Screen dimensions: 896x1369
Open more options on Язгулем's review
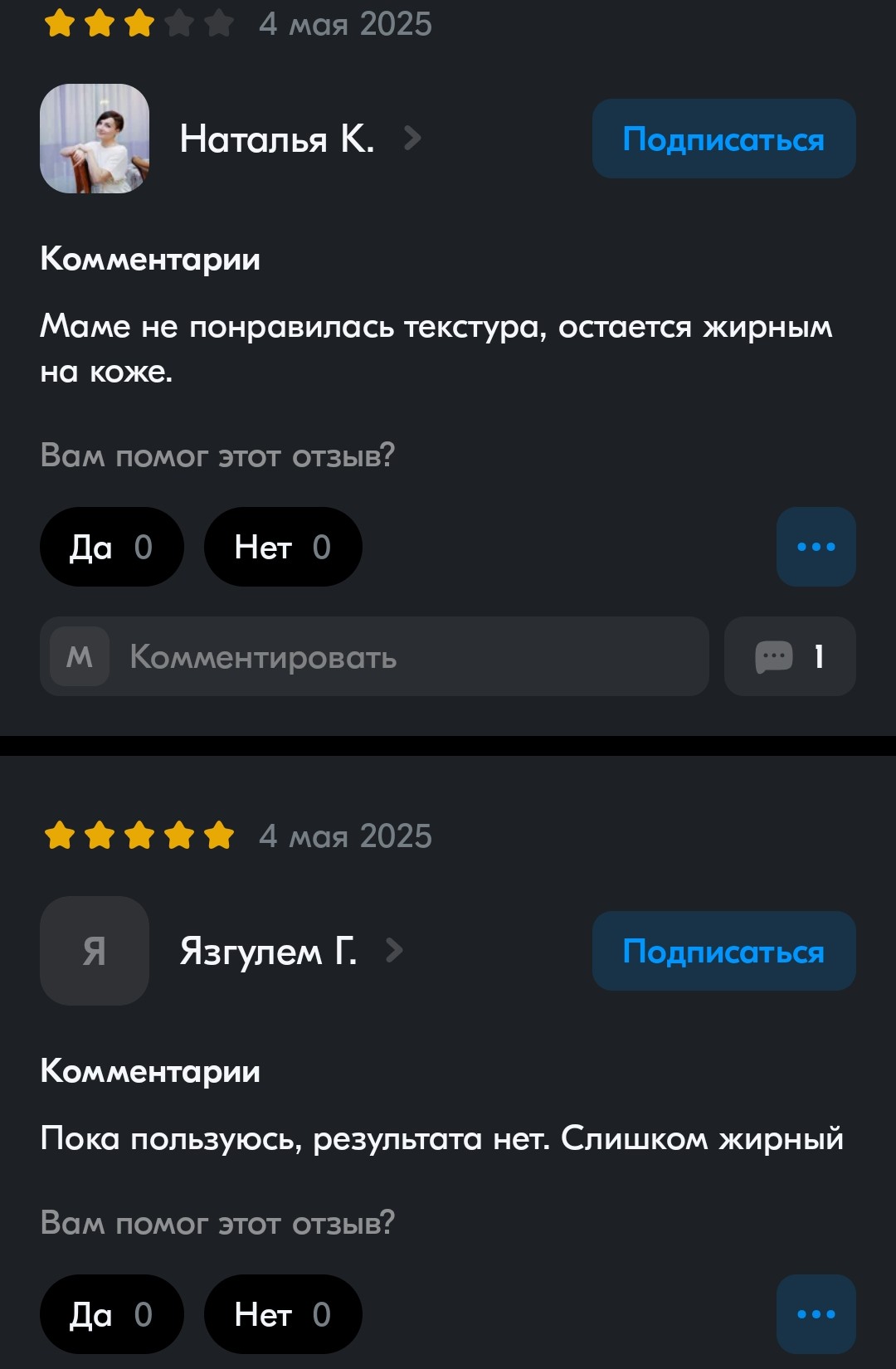tap(816, 1314)
